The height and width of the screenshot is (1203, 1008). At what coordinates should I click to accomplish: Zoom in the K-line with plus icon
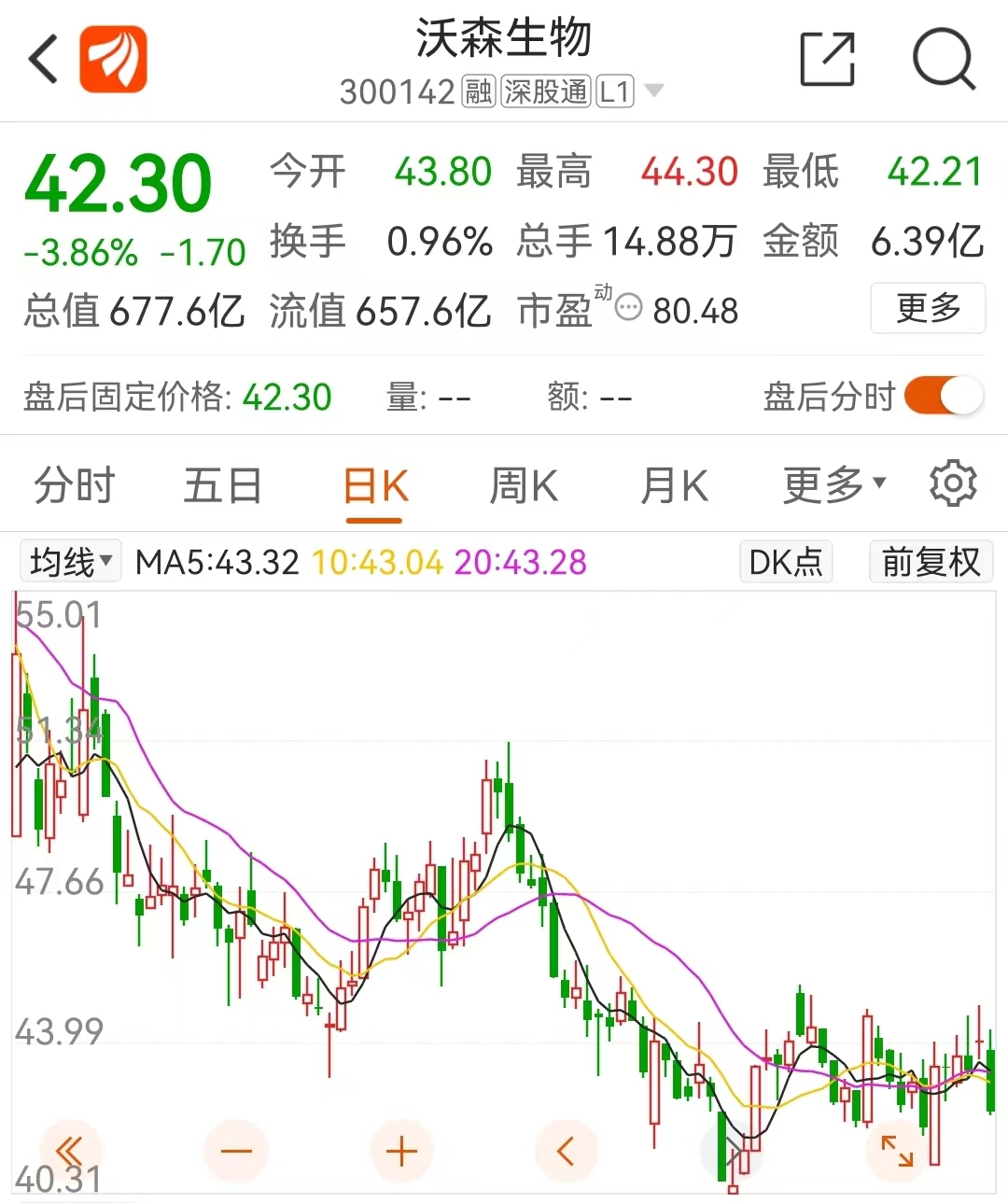(401, 1151)
